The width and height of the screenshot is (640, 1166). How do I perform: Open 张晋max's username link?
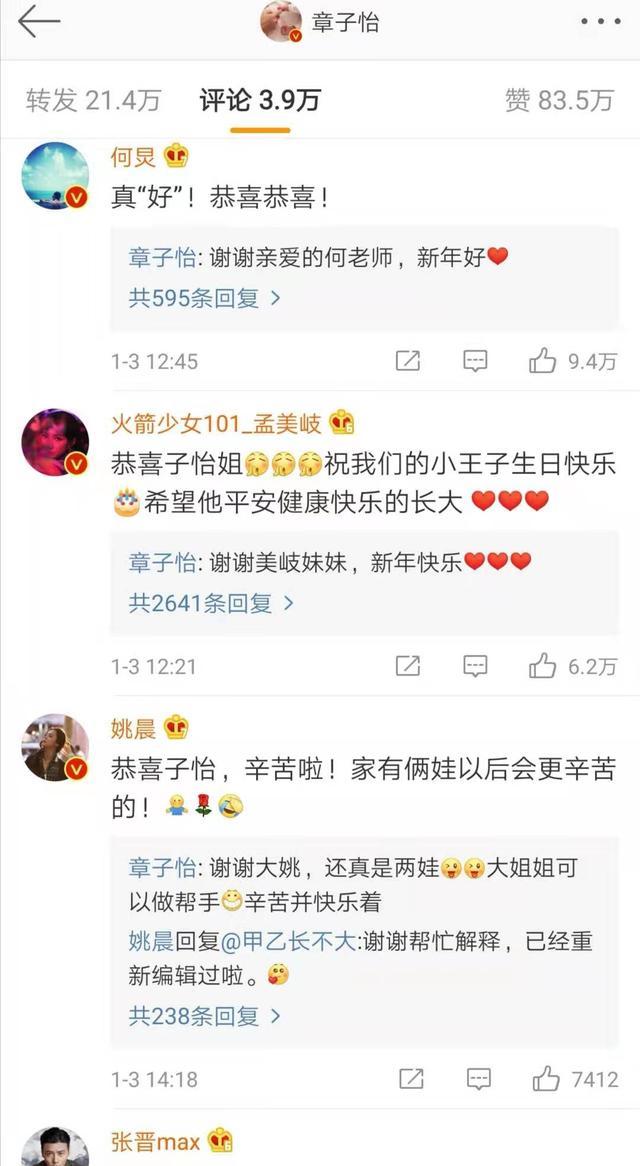(155, 1141)
